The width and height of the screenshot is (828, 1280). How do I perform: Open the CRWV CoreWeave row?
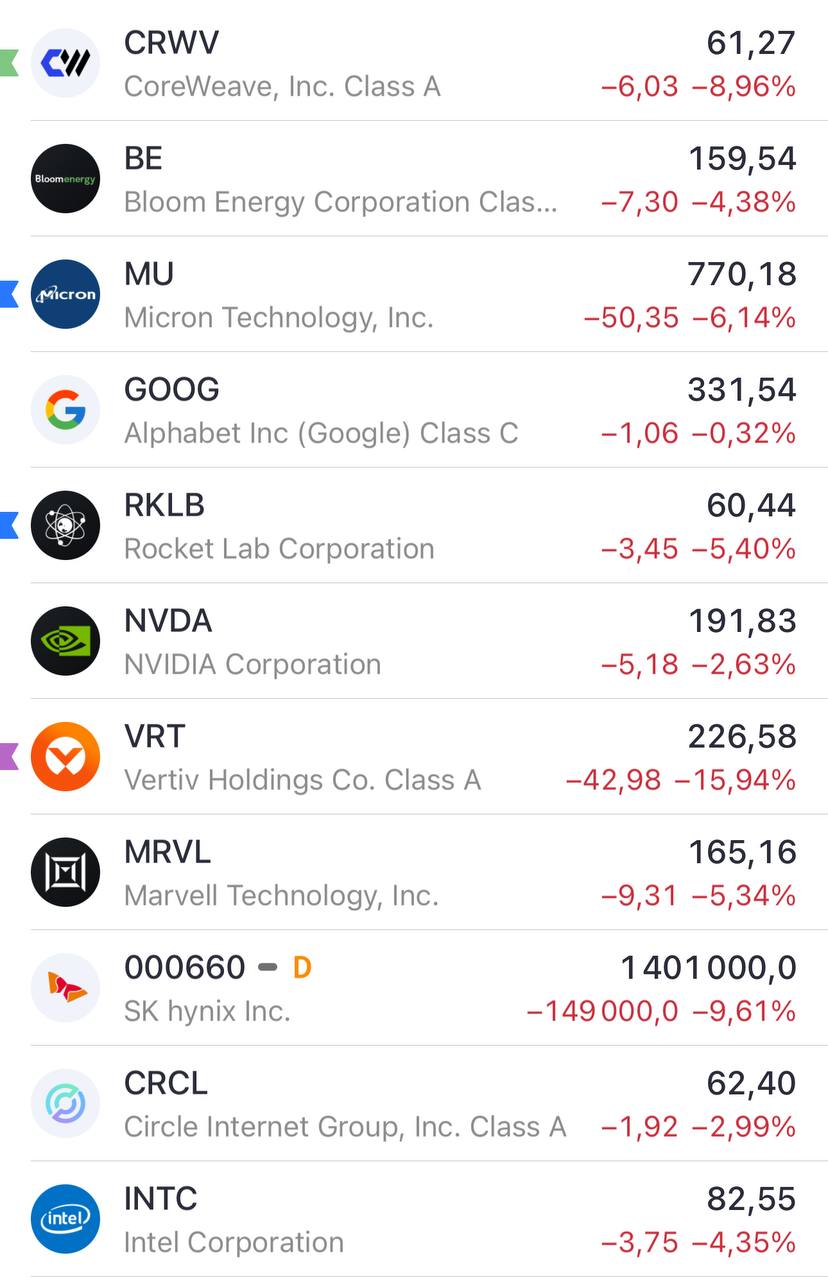[x=414, y=63]
